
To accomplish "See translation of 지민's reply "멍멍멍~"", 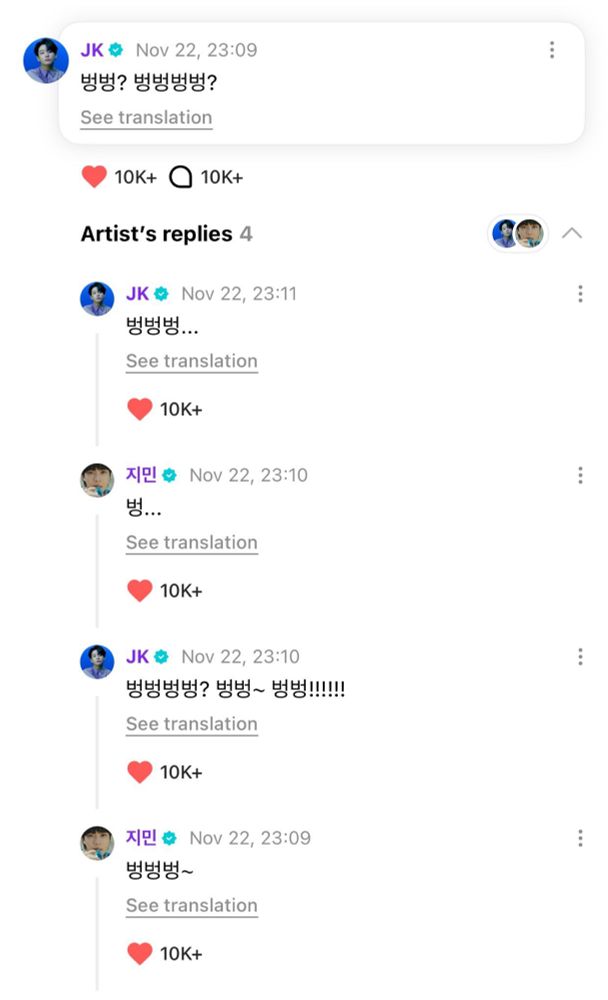I will tap(191, 905).
